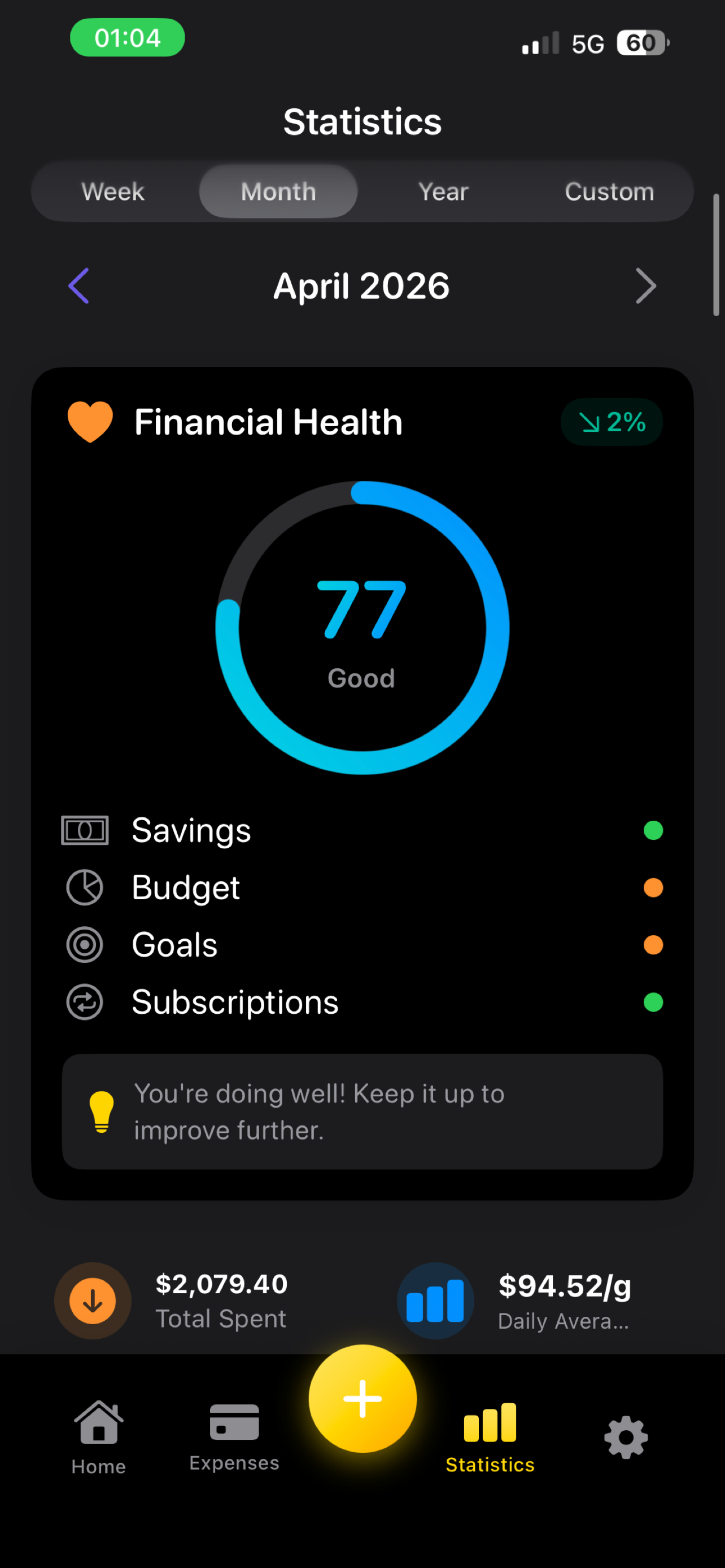Screen dimensions: 725x1568
Task: Switch to the Expenses tab
Action: point(234,1438)
